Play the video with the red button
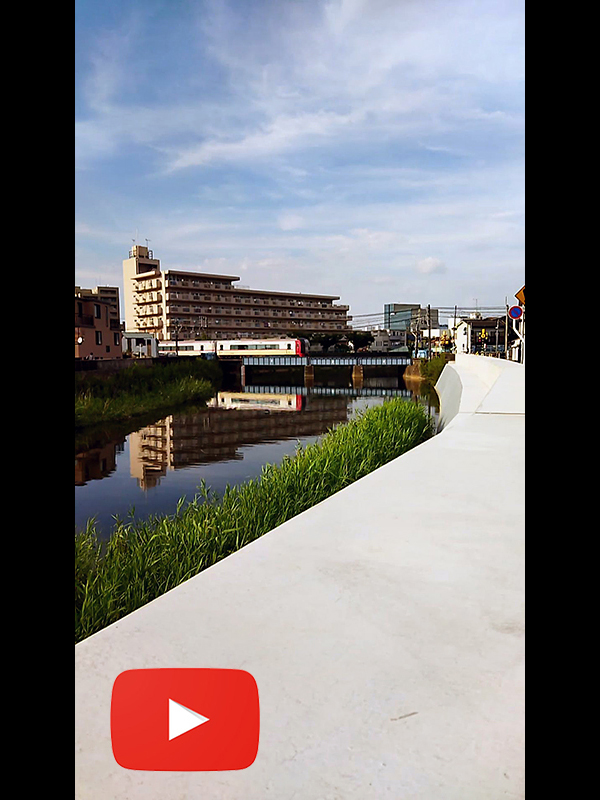Viewport: 600px width, 800px height. (185, 719)
